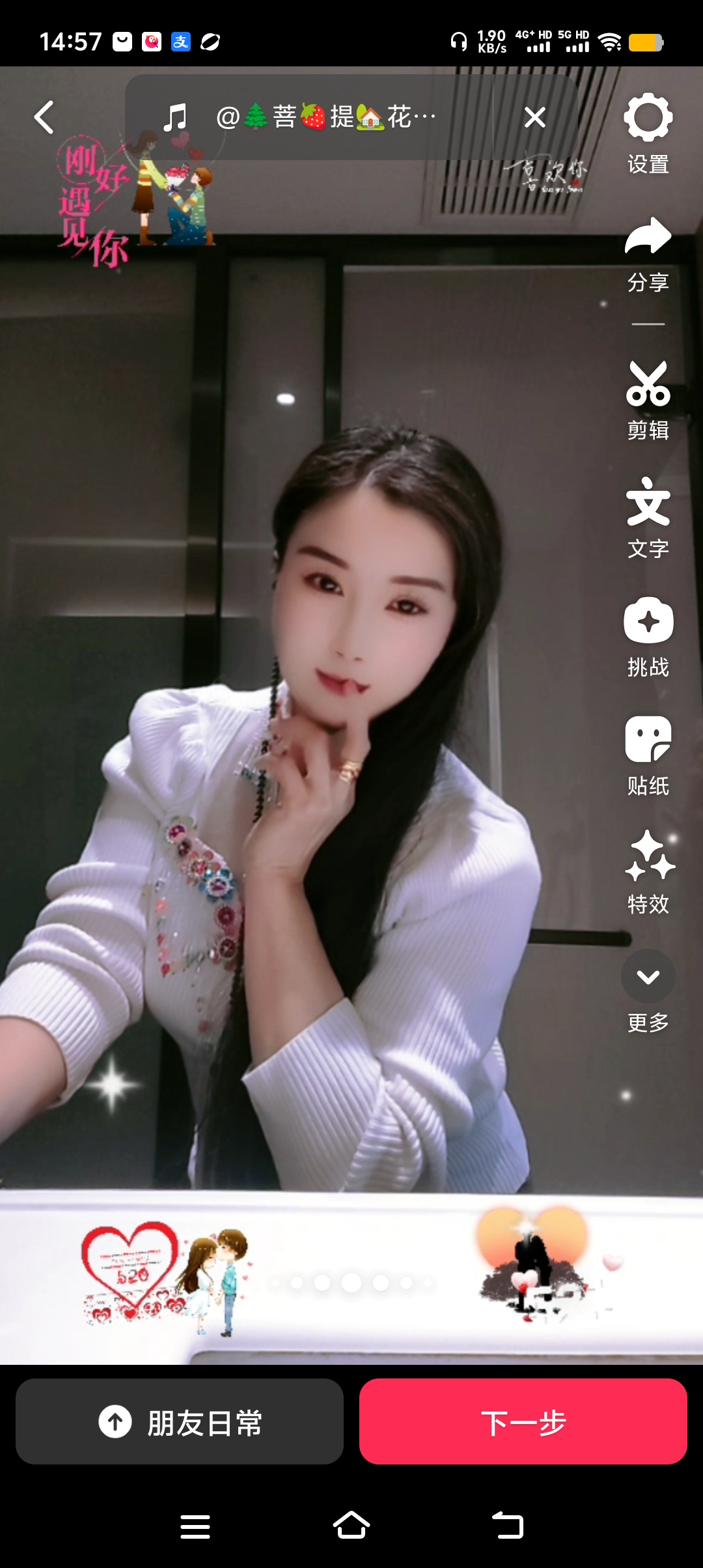Go to the system home screen

[x=351, y=1526]
